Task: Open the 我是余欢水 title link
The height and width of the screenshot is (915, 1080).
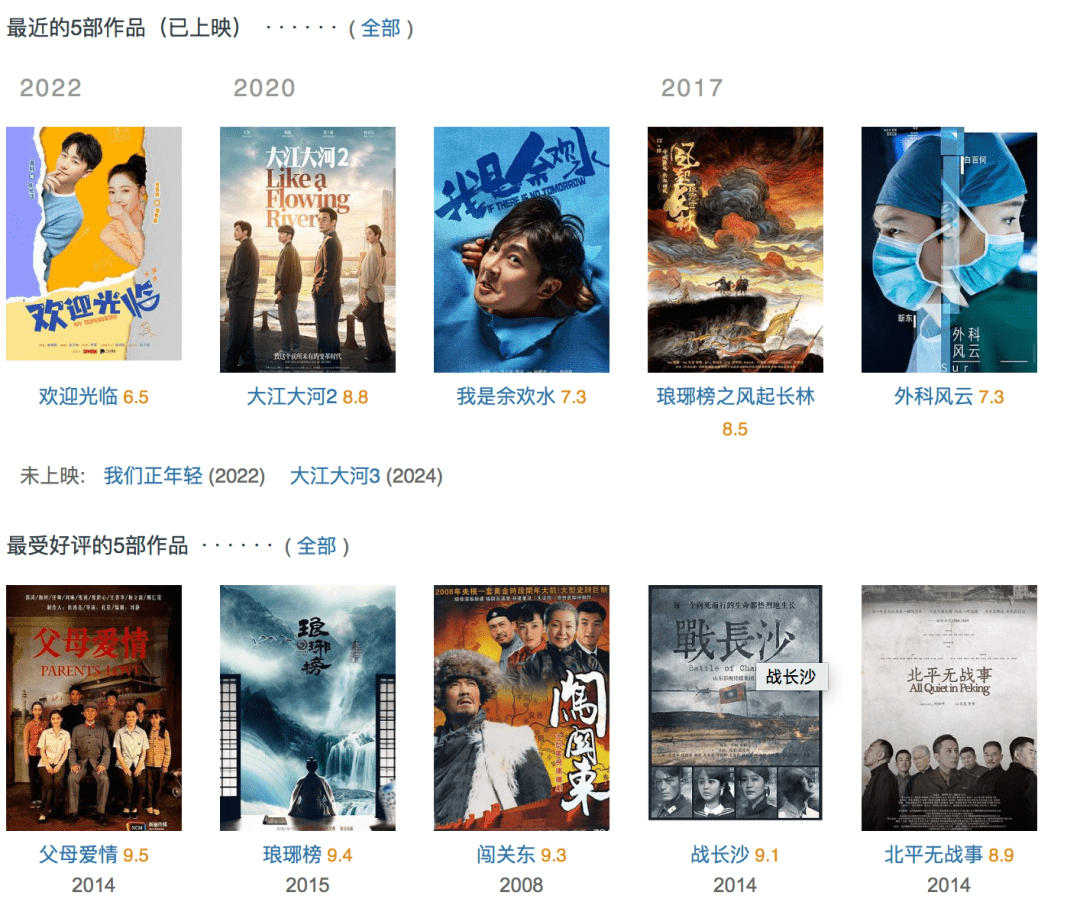Action: pyautogui.click(x=505, y=397)
